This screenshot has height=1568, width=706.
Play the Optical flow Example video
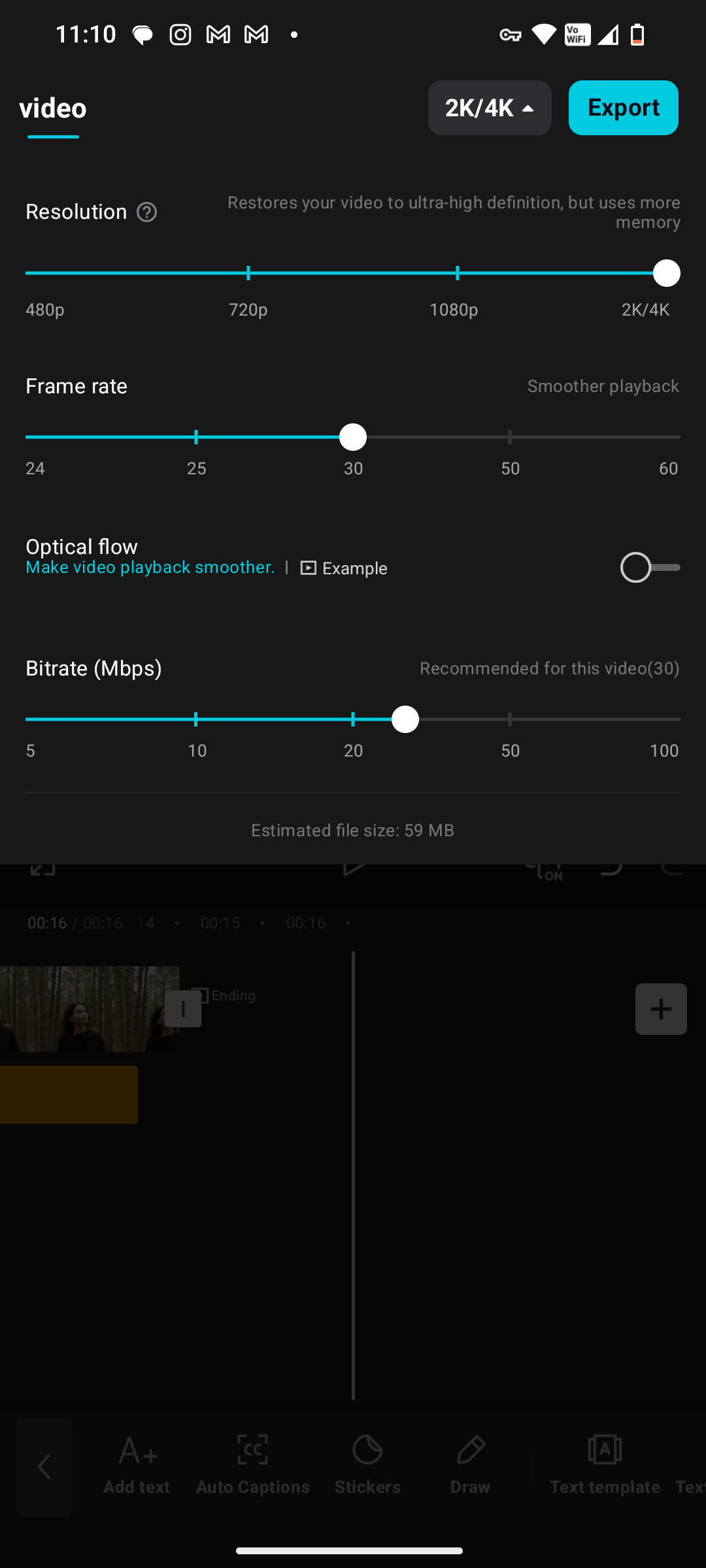343,568
